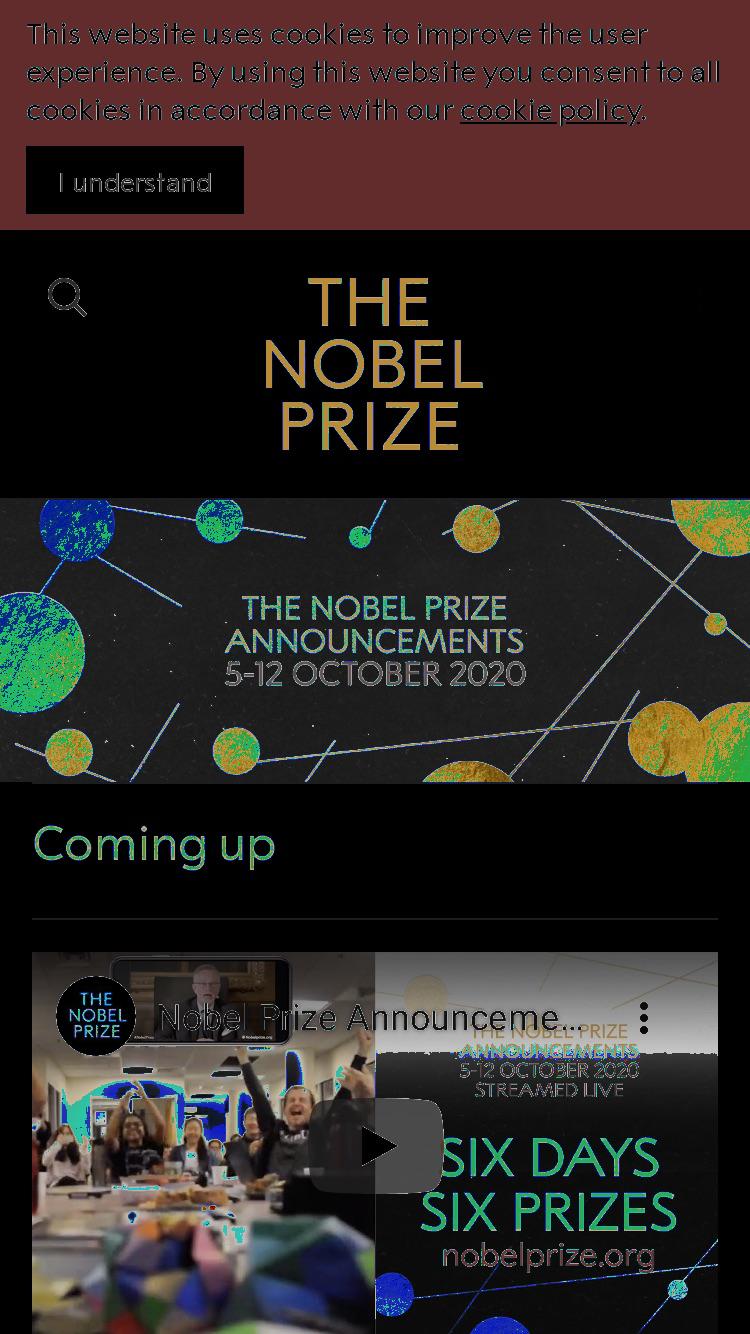Screen dimensions: 750x1334
Task: Open the video title link
Action: tap(368, 1018)
